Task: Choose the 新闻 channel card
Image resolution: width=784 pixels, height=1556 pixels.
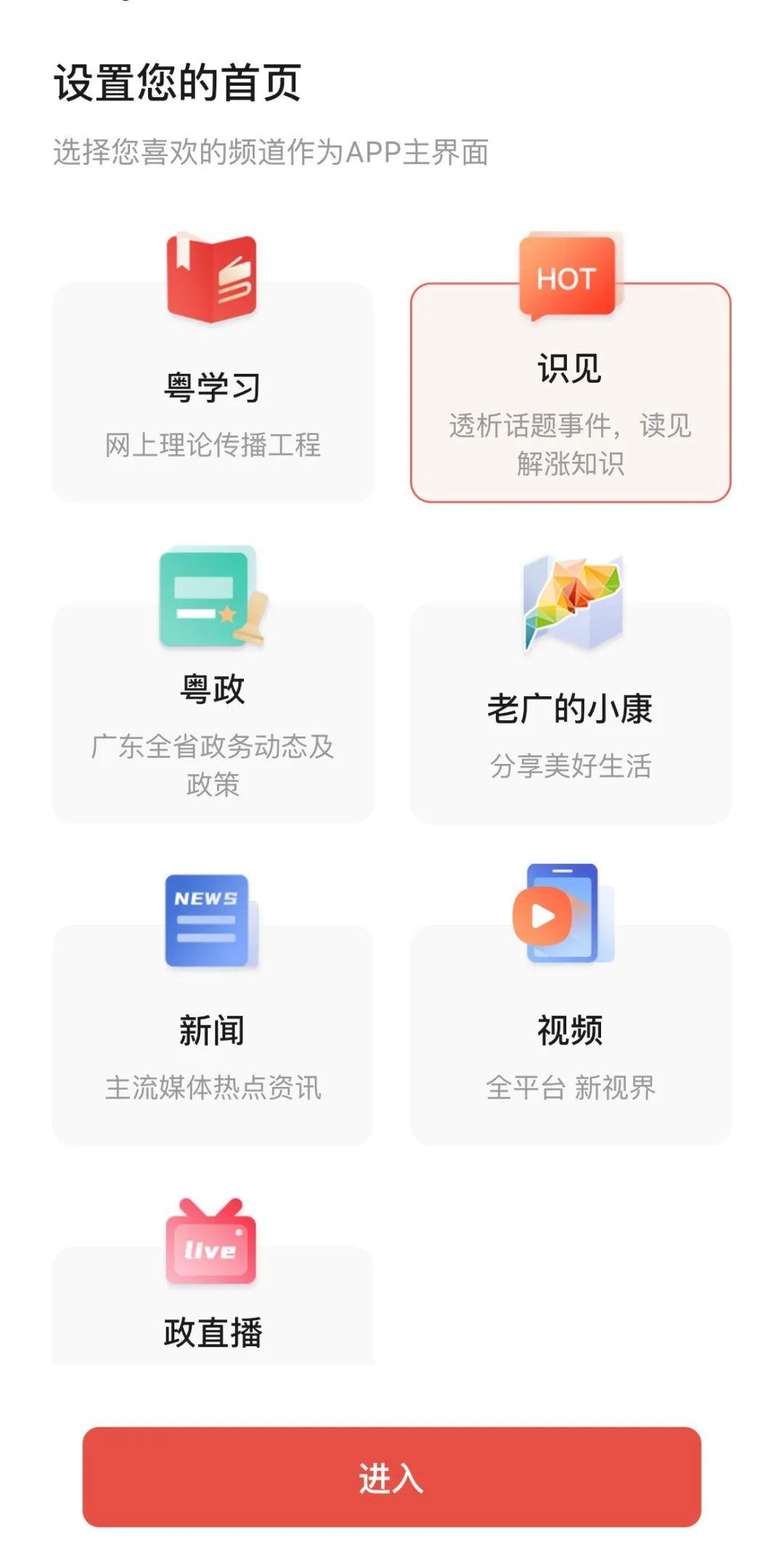Action: tap(213, 1035)
